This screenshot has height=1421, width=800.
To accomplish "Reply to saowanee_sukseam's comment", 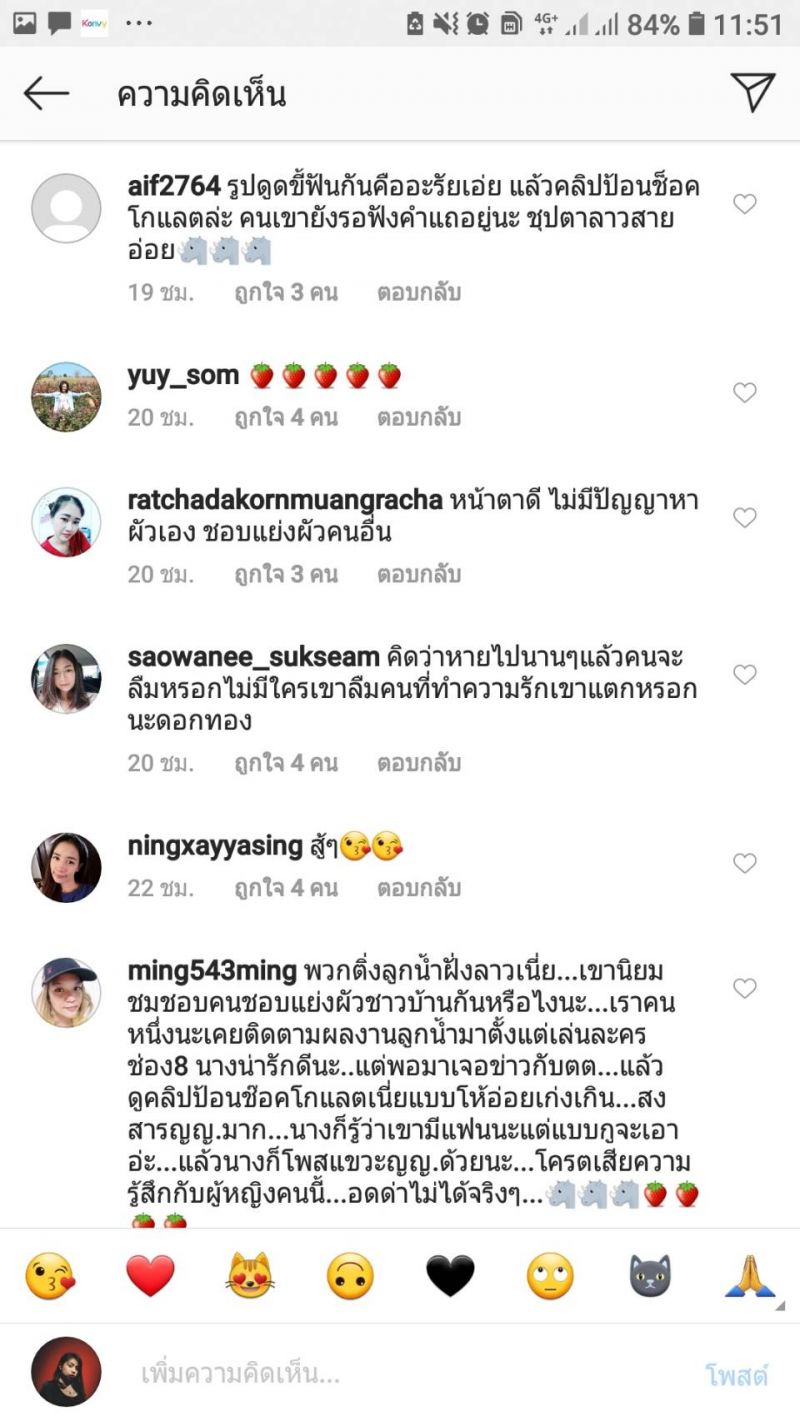I will tap(418, 763).
